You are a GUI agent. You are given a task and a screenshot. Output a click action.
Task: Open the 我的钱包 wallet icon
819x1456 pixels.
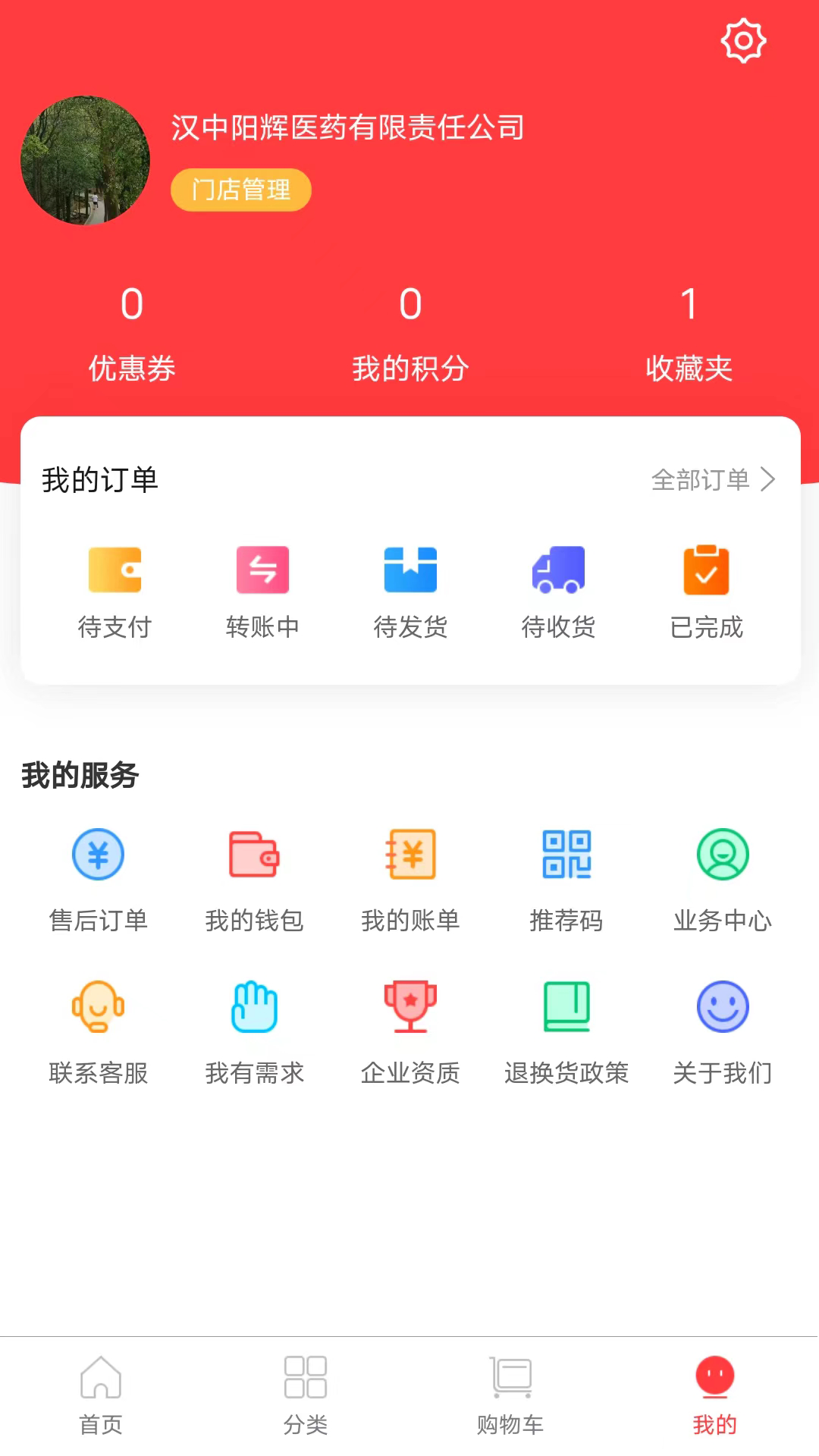coord(256,855)
